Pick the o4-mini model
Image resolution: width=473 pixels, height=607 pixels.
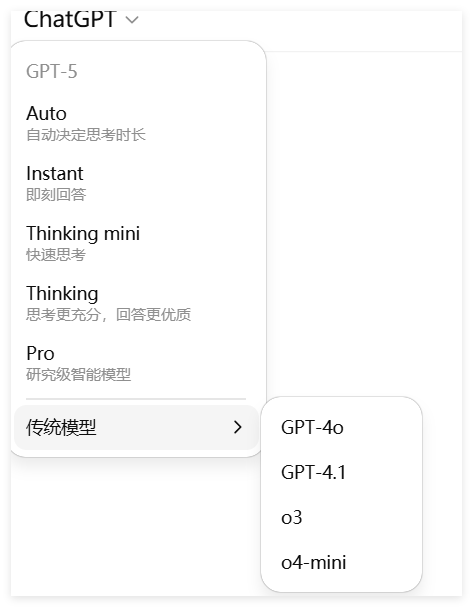pos(341,562)
